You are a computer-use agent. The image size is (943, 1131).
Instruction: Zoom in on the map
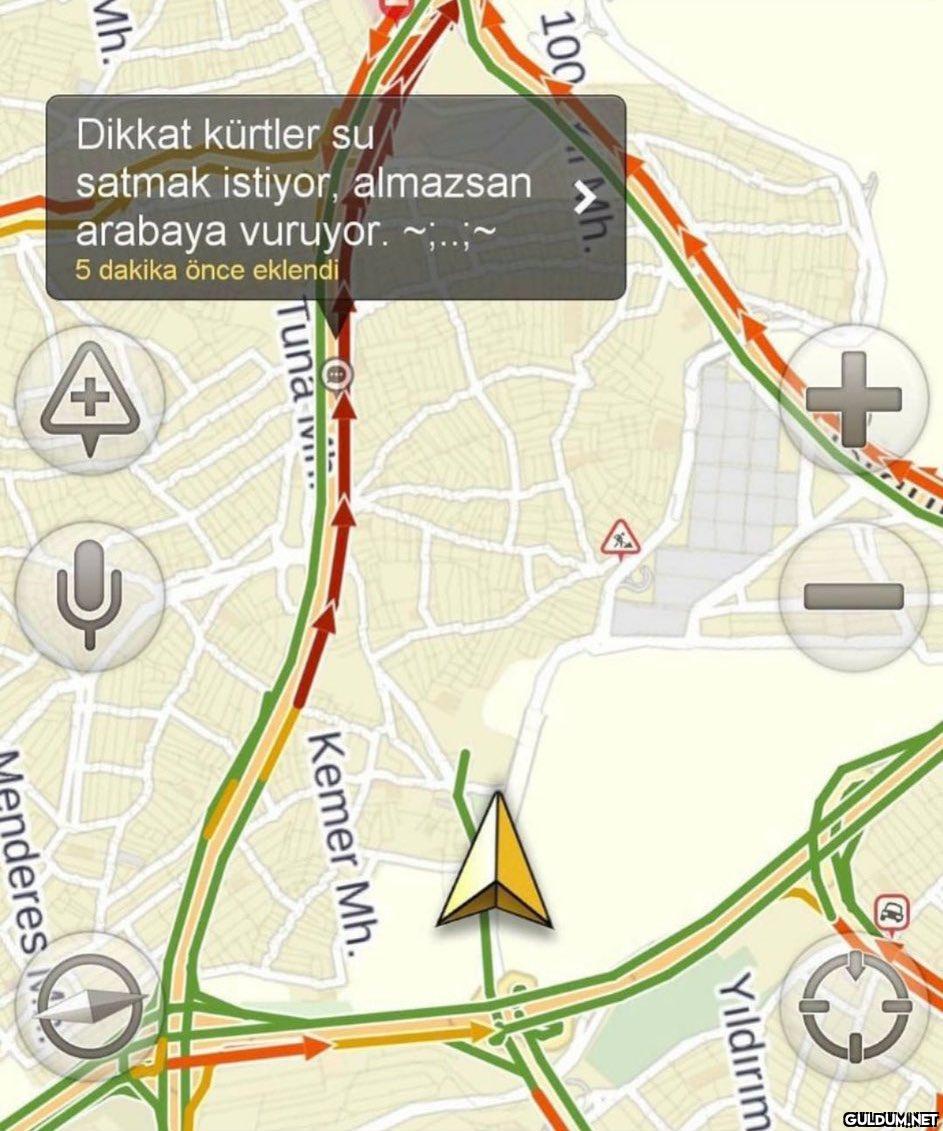point(853,398)
